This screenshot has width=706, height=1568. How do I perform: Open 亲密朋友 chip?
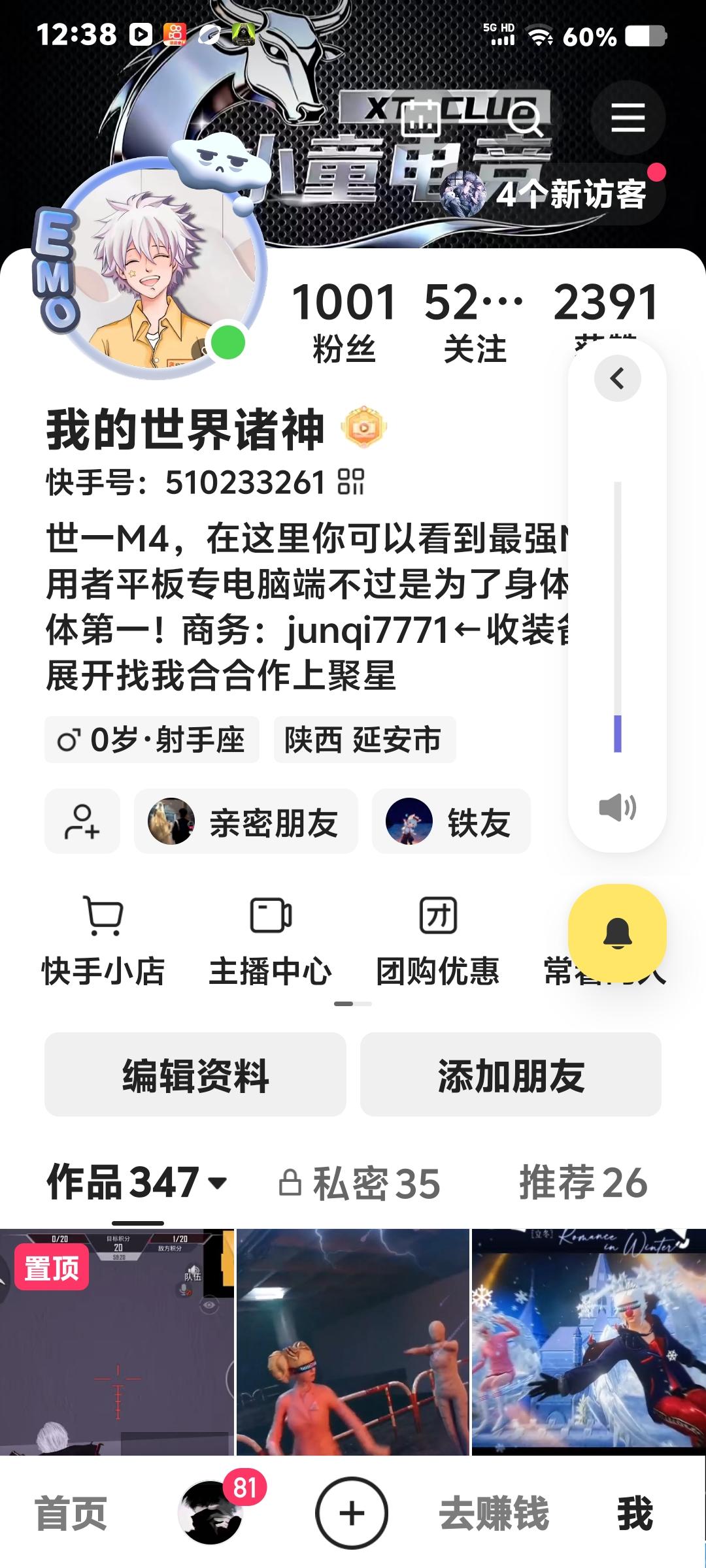tap(246, 821)
